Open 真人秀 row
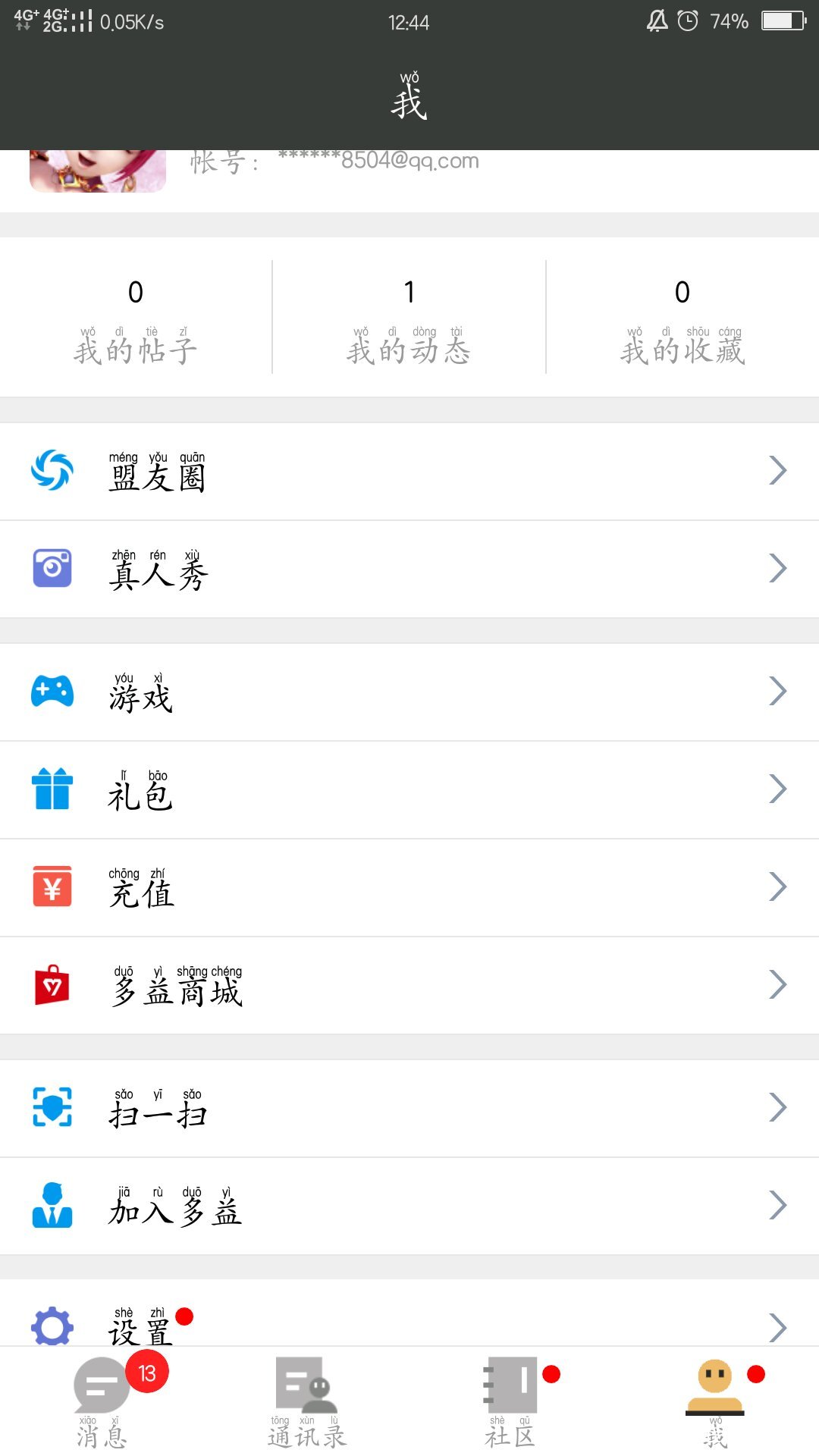Viewport: 819px width, 1456px height. click(409, 569)
